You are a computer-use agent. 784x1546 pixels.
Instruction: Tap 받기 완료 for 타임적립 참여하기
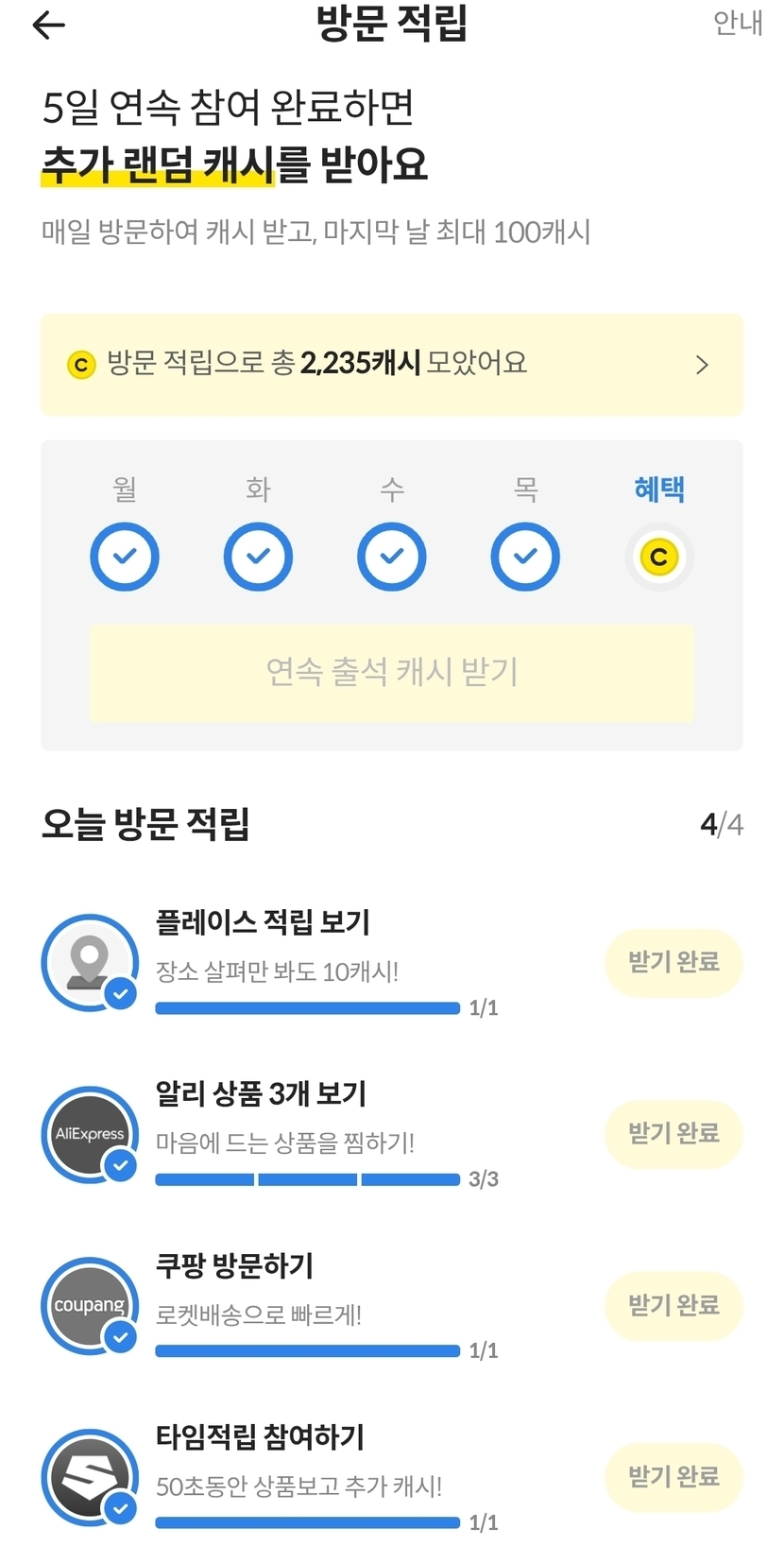[673, 1476]
